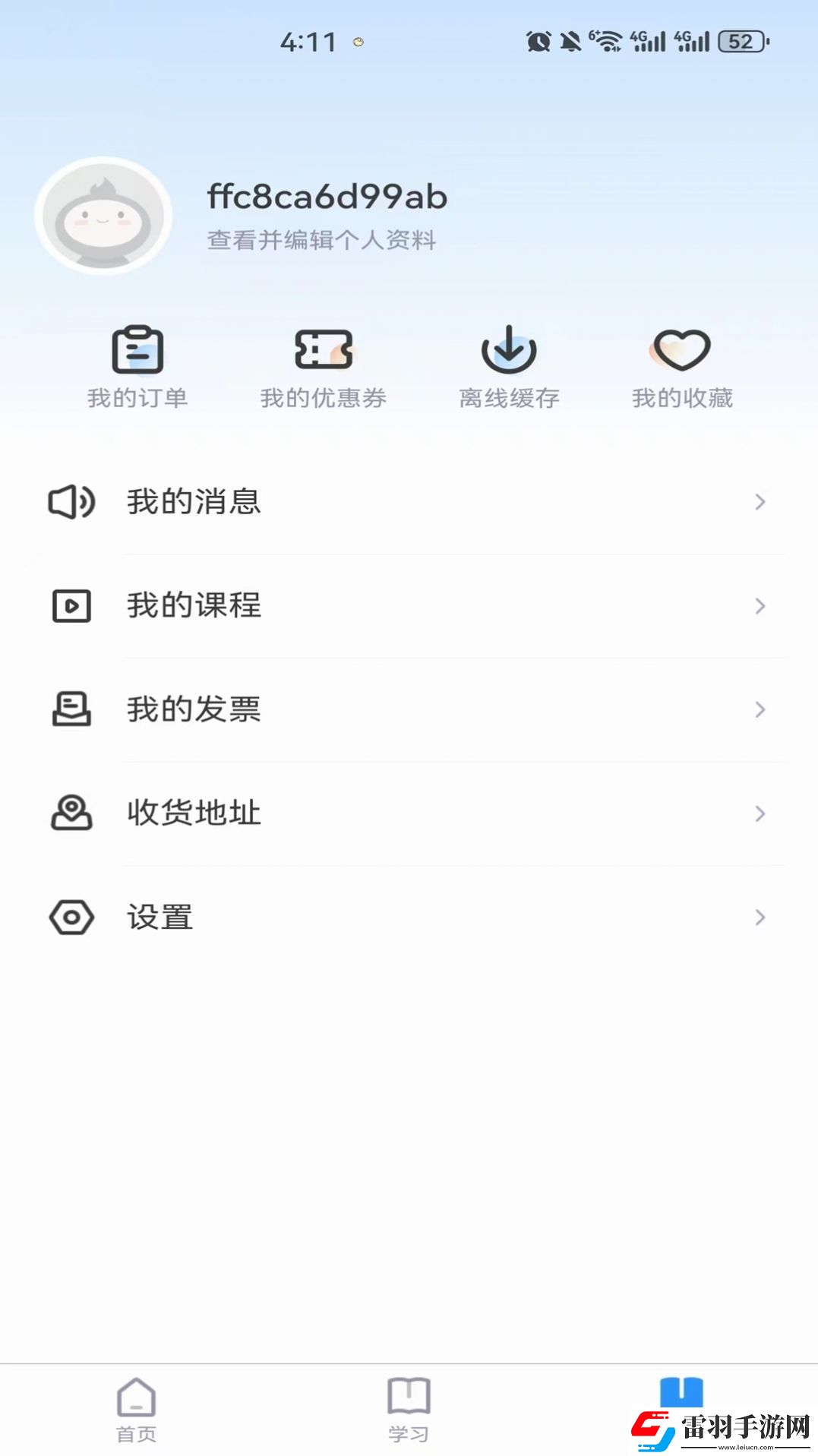Open 我的优惠券 coupon section
Viewport: 818px width, 1456px height.
click(323, 365)
